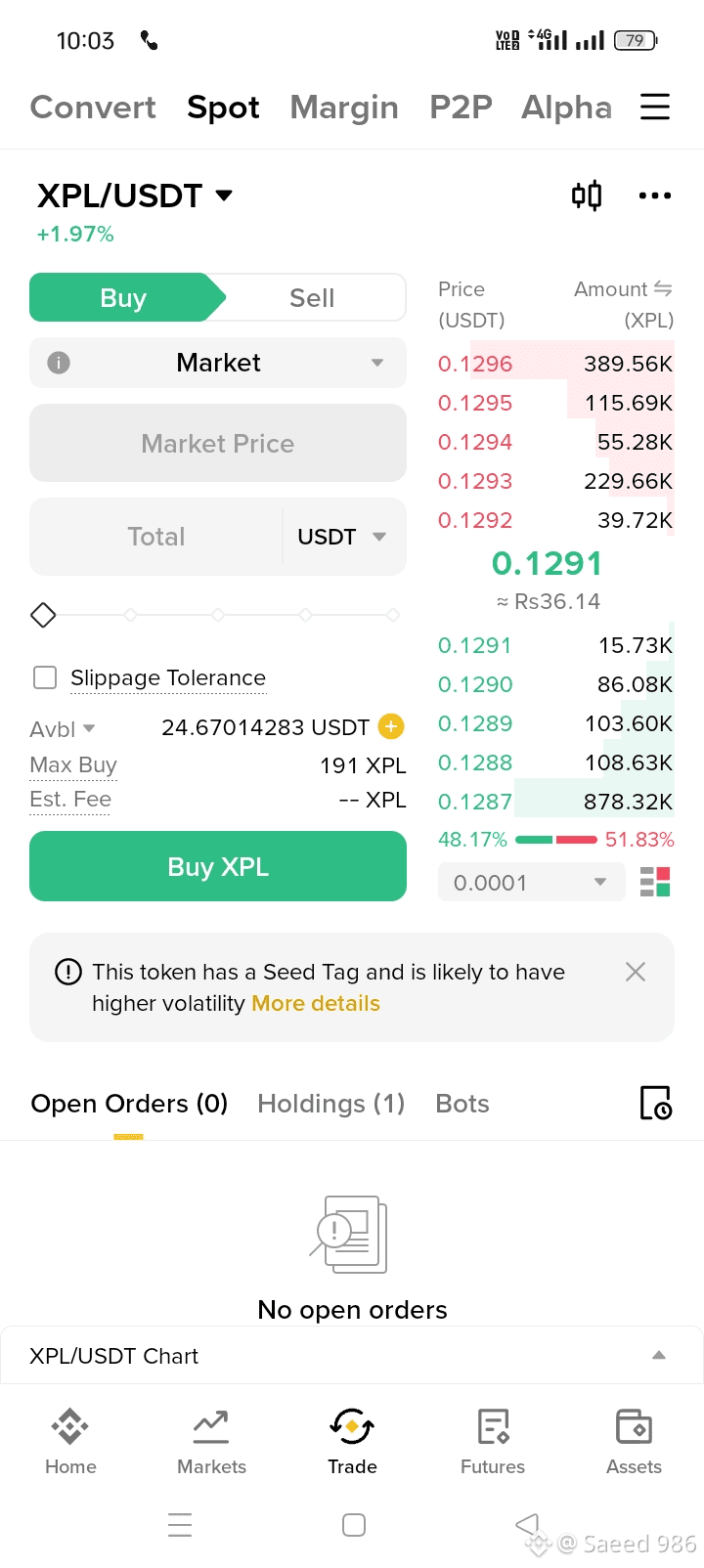Open More details about Seed Tag

(x=316, y=1003)
